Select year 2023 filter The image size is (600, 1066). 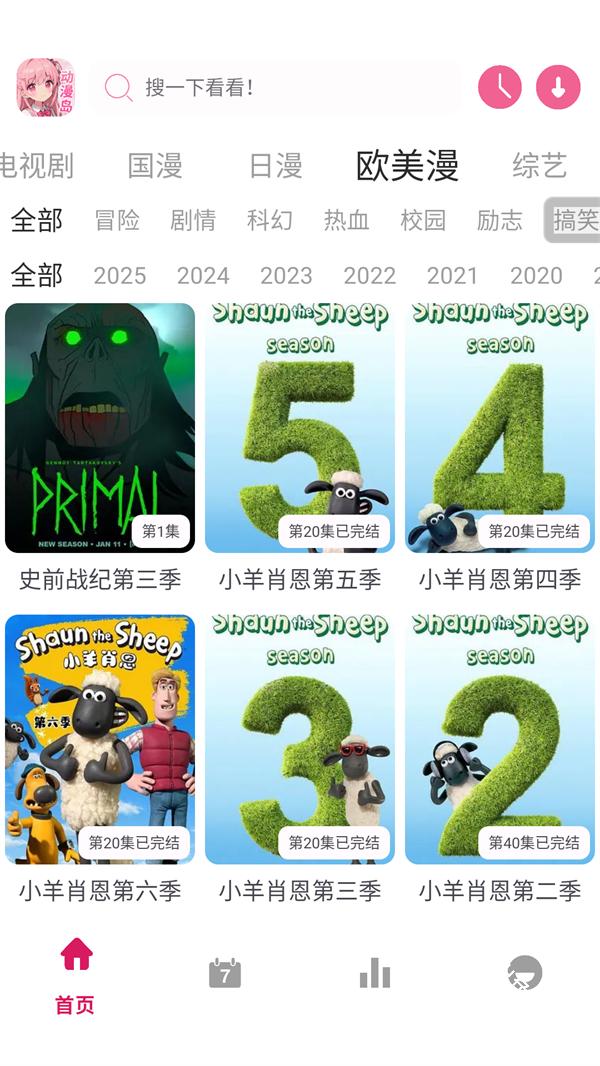tap(286, 275)
